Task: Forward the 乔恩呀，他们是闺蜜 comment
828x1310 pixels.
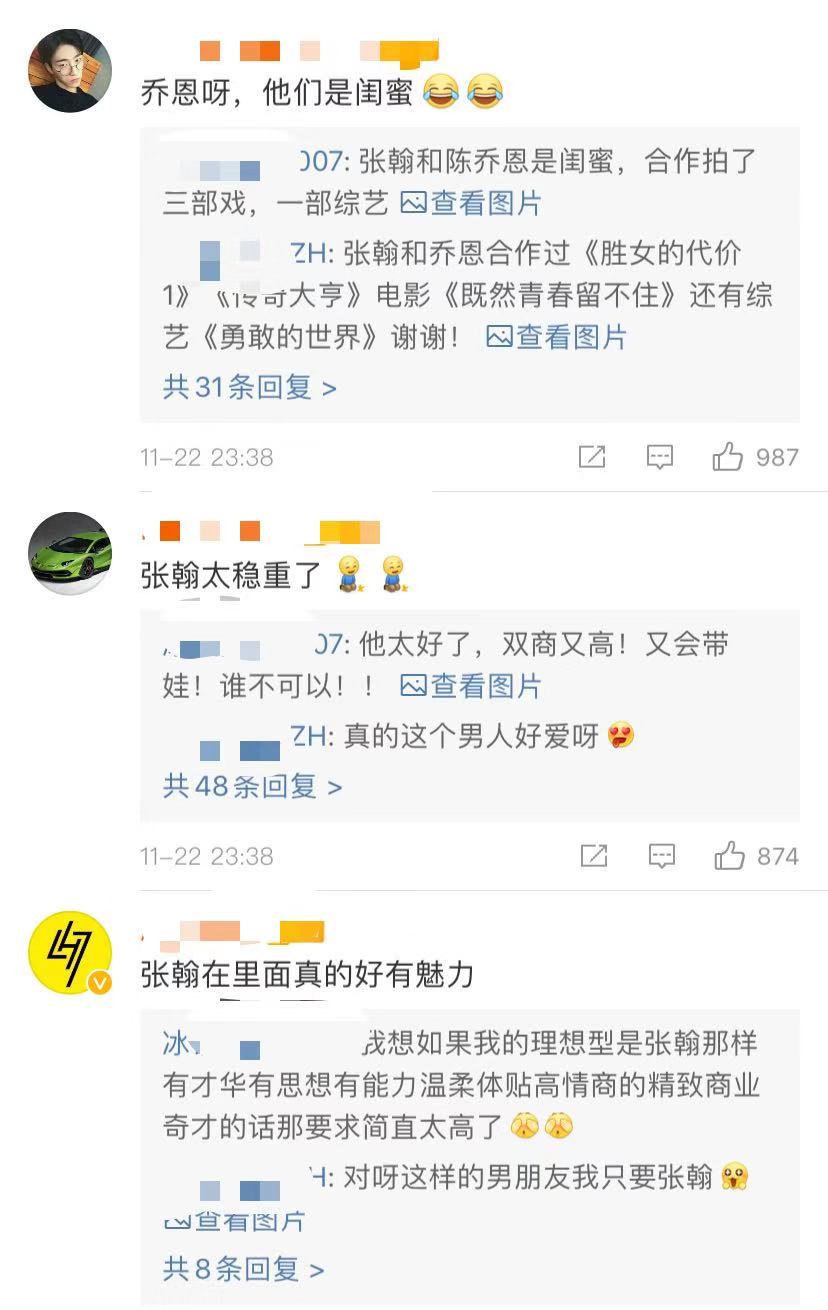Action: (x=592, y=457)
